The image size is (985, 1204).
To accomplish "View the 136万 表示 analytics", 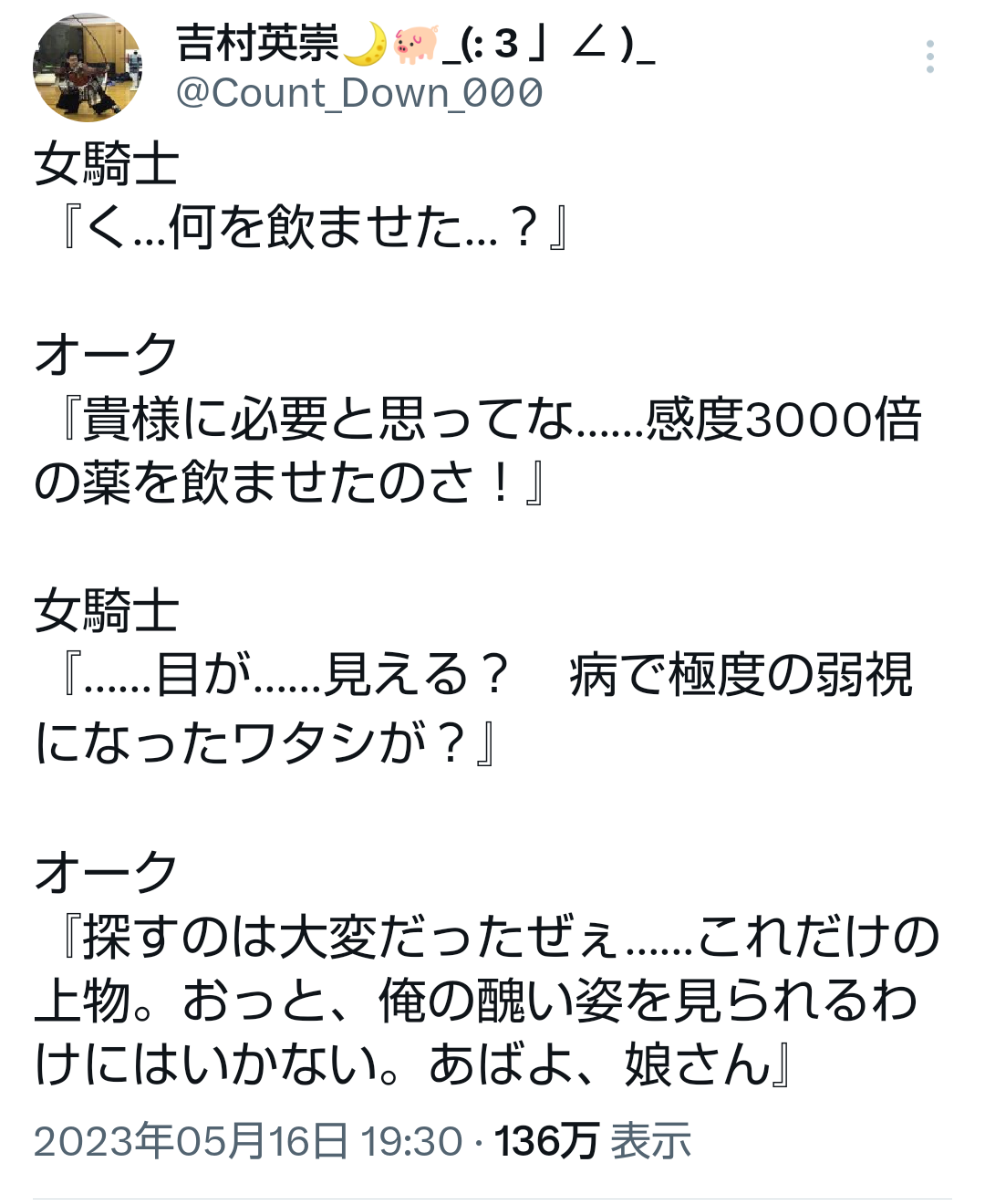I will pyautogui.click(x=593, y=1141).
